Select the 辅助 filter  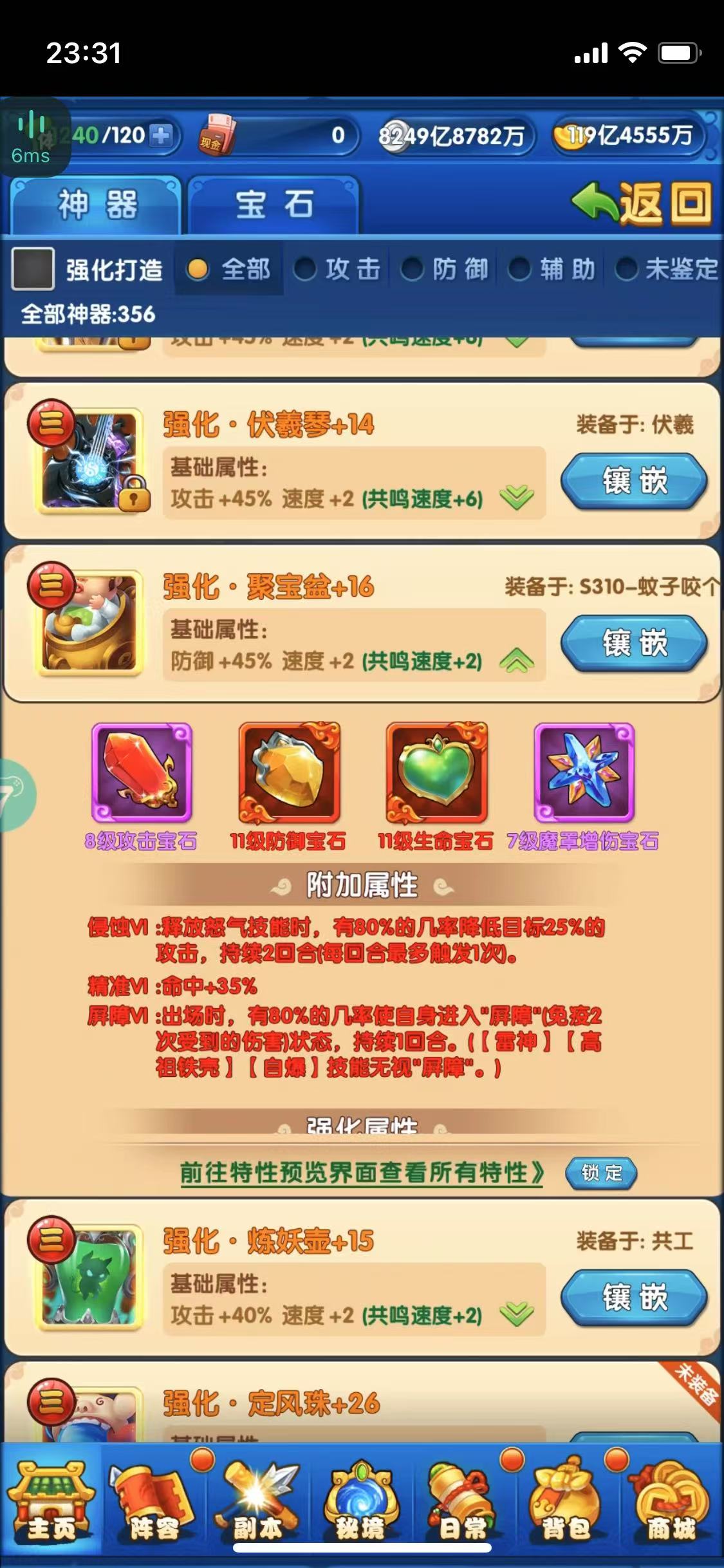(553, 268)
